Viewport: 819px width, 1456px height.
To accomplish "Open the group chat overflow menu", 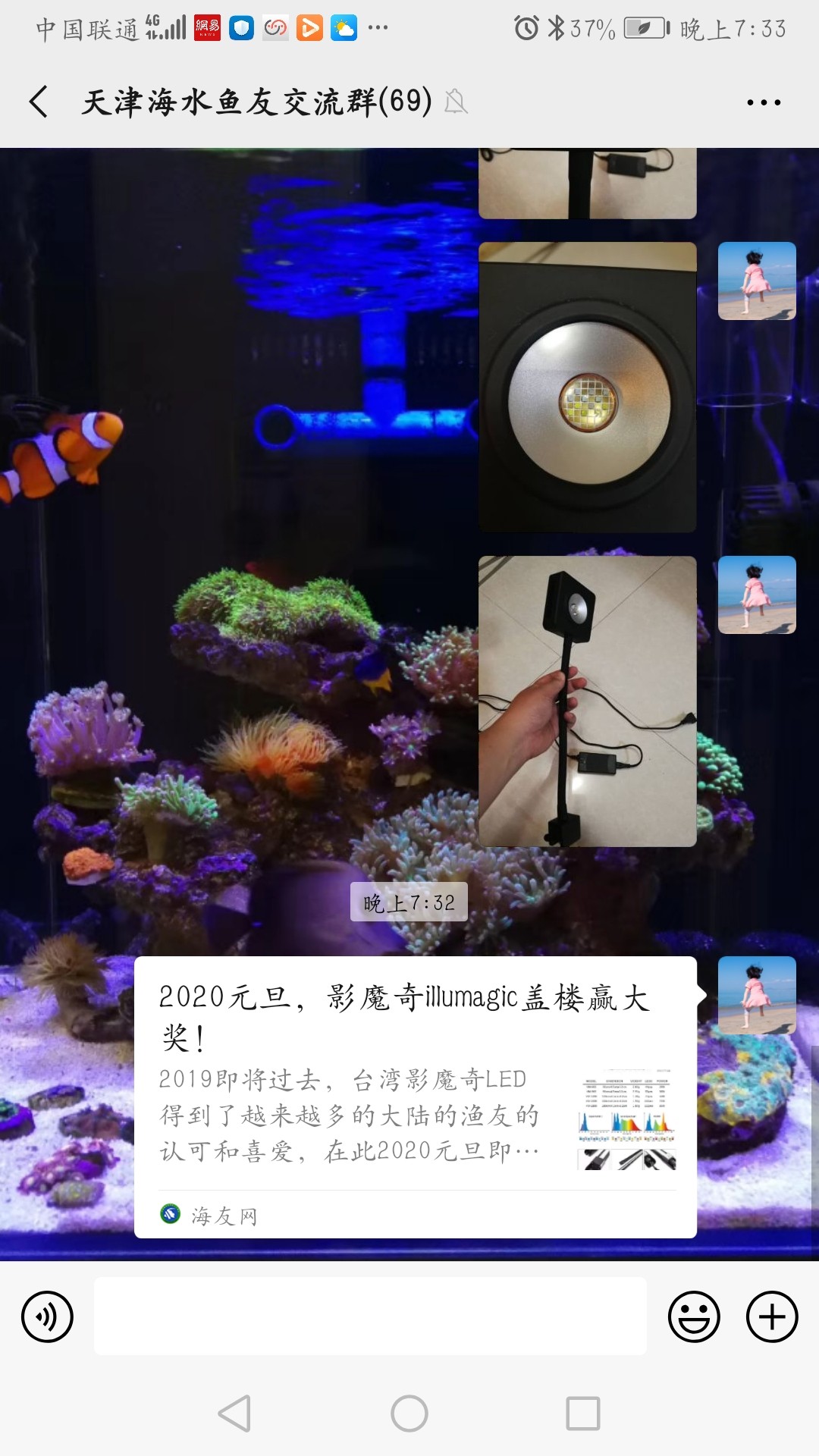I will (763, 102).
